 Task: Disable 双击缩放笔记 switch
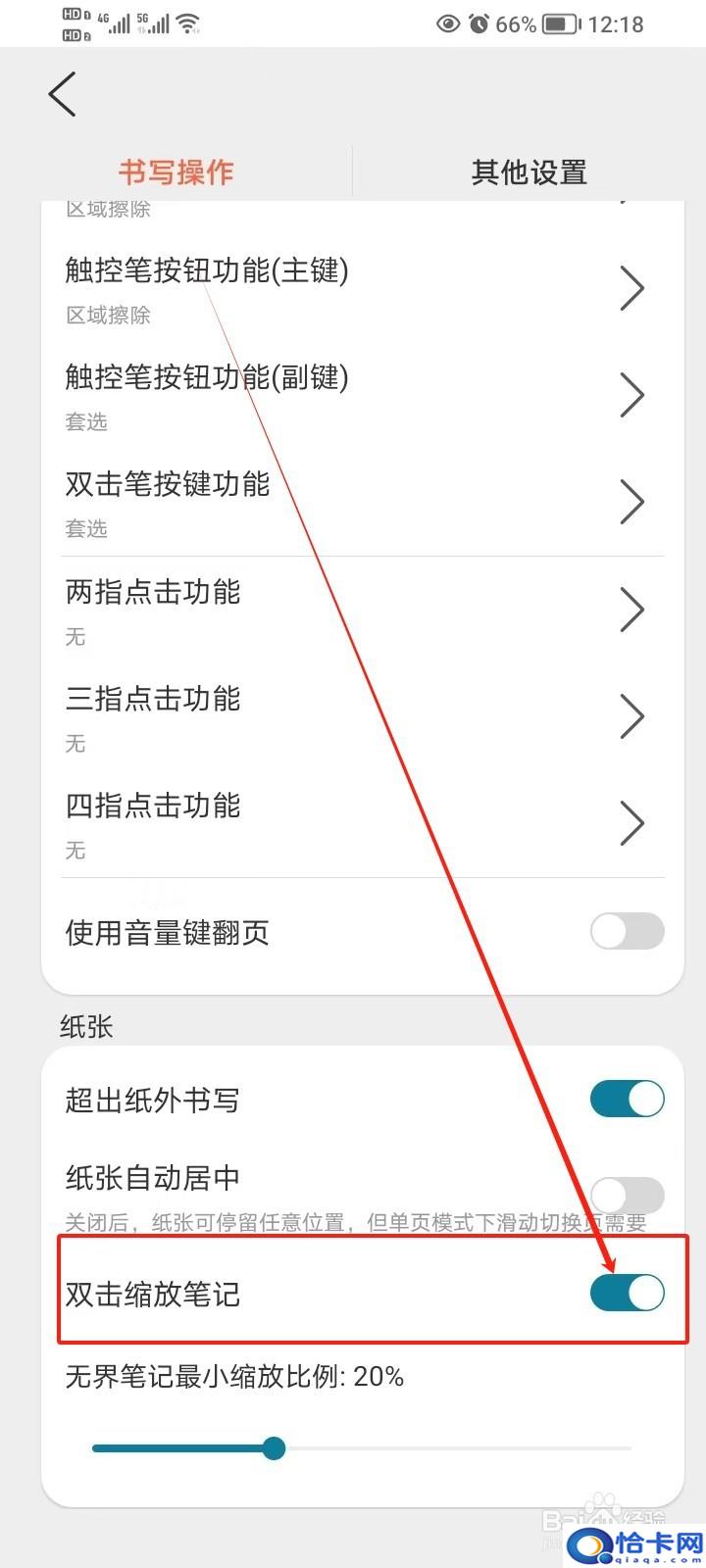pyautogui.click(x=628, y=1293)
